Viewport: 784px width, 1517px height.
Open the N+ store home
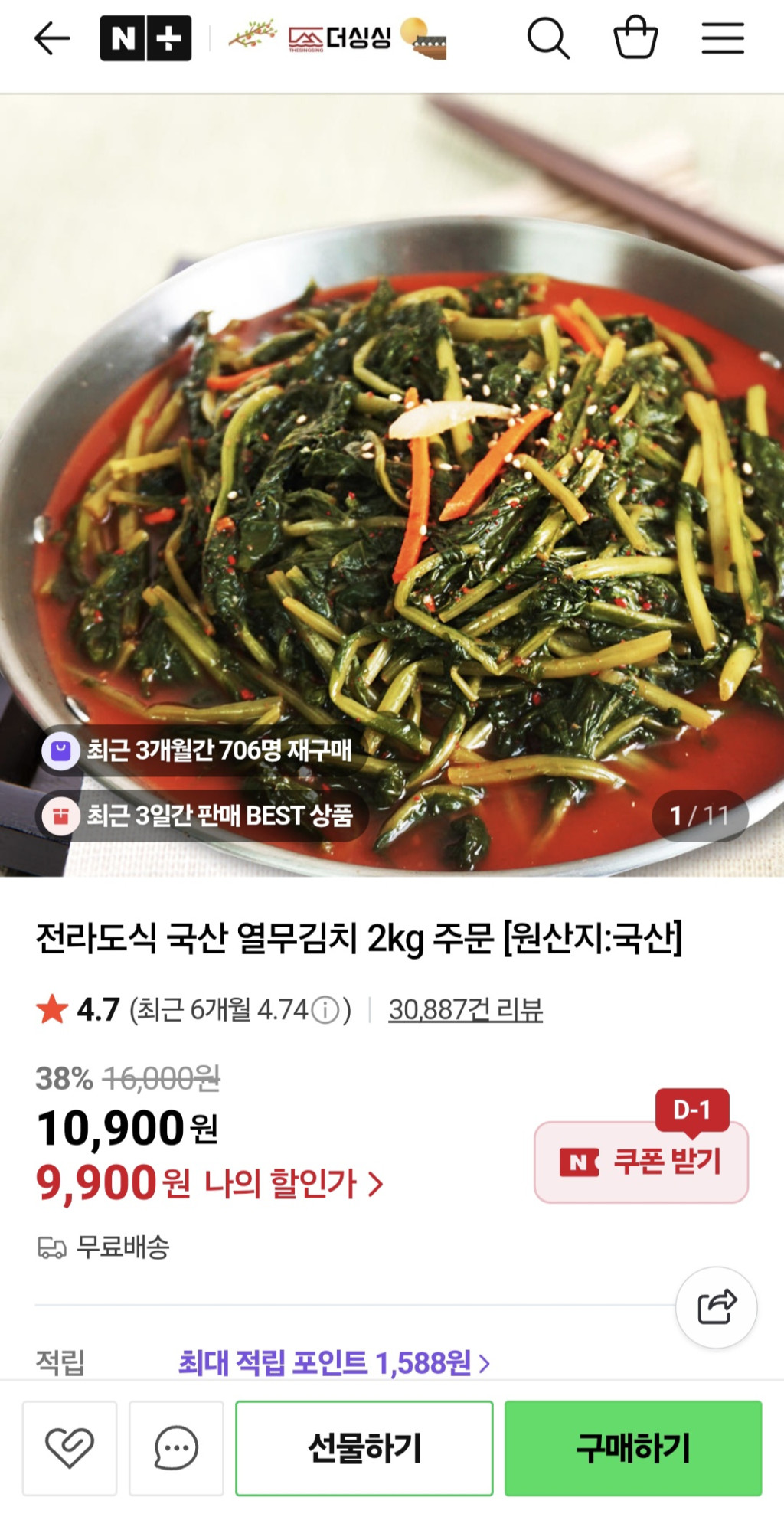point(145,38)
